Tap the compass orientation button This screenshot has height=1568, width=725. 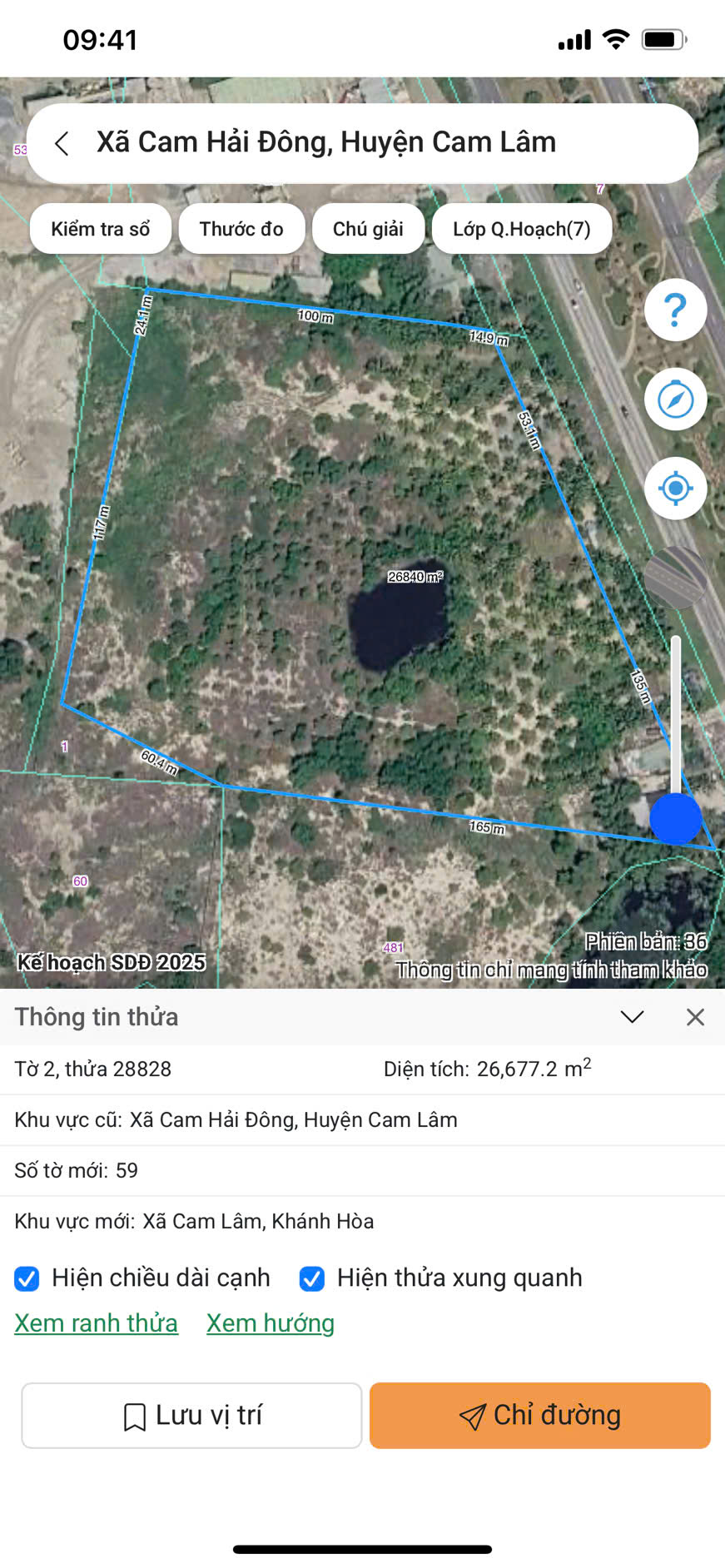click(676, 399)
